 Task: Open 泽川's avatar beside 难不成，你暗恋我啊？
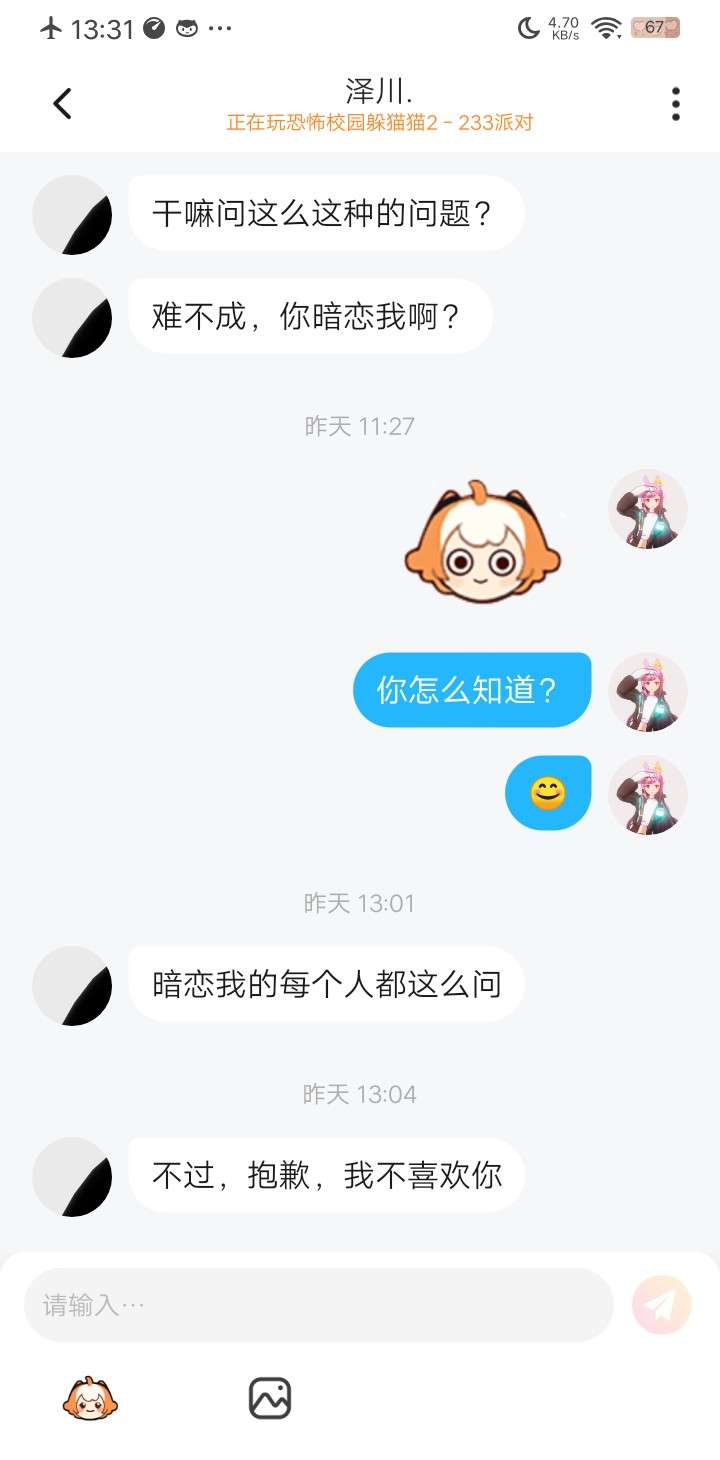coord(72,318)
